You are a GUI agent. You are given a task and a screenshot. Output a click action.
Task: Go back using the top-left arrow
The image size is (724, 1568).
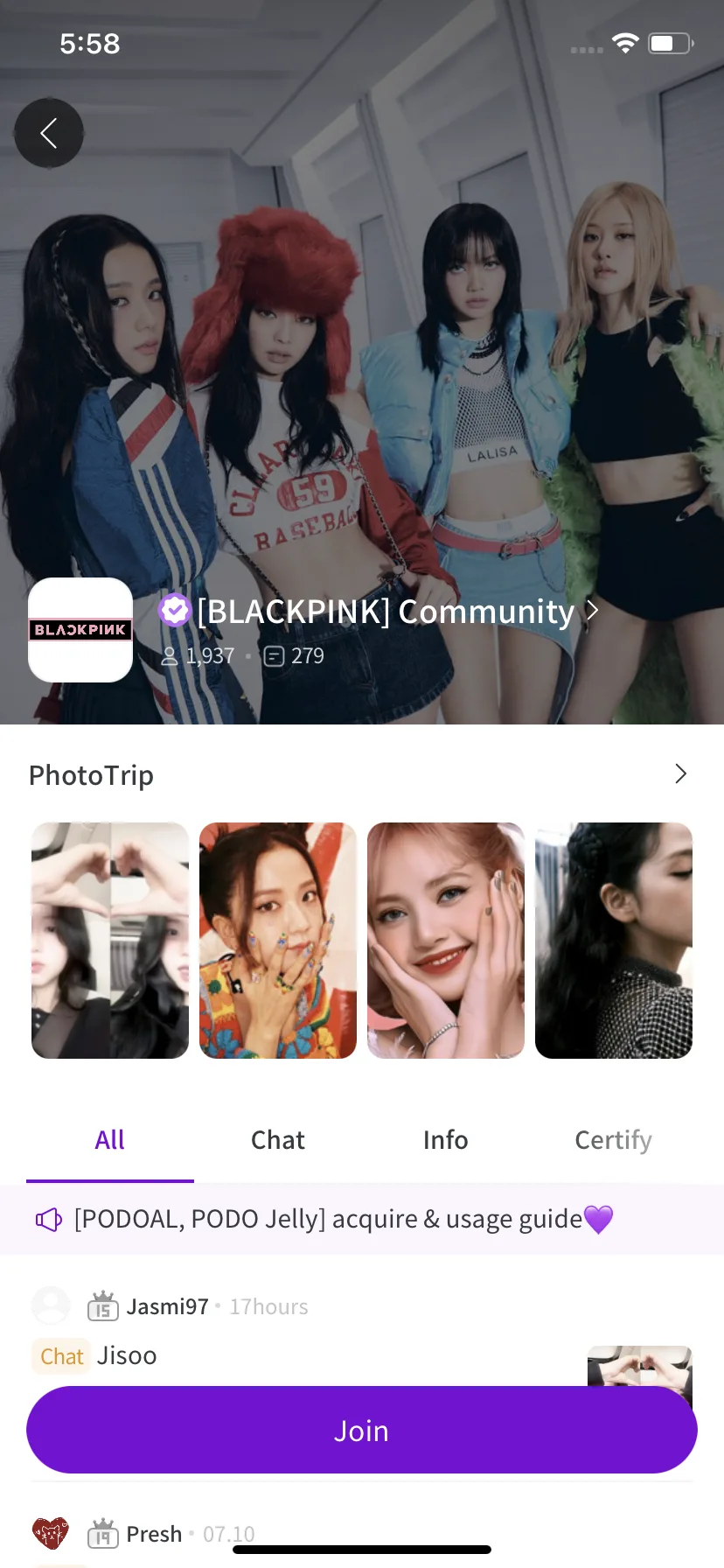(x=49, y=133)
